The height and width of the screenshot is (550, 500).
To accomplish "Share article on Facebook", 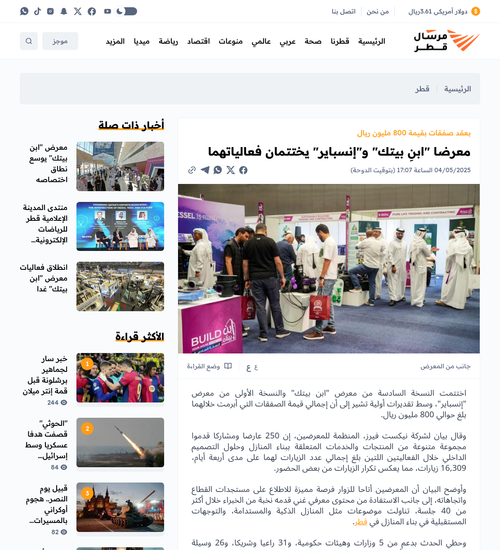I will (x=243, y=170).
